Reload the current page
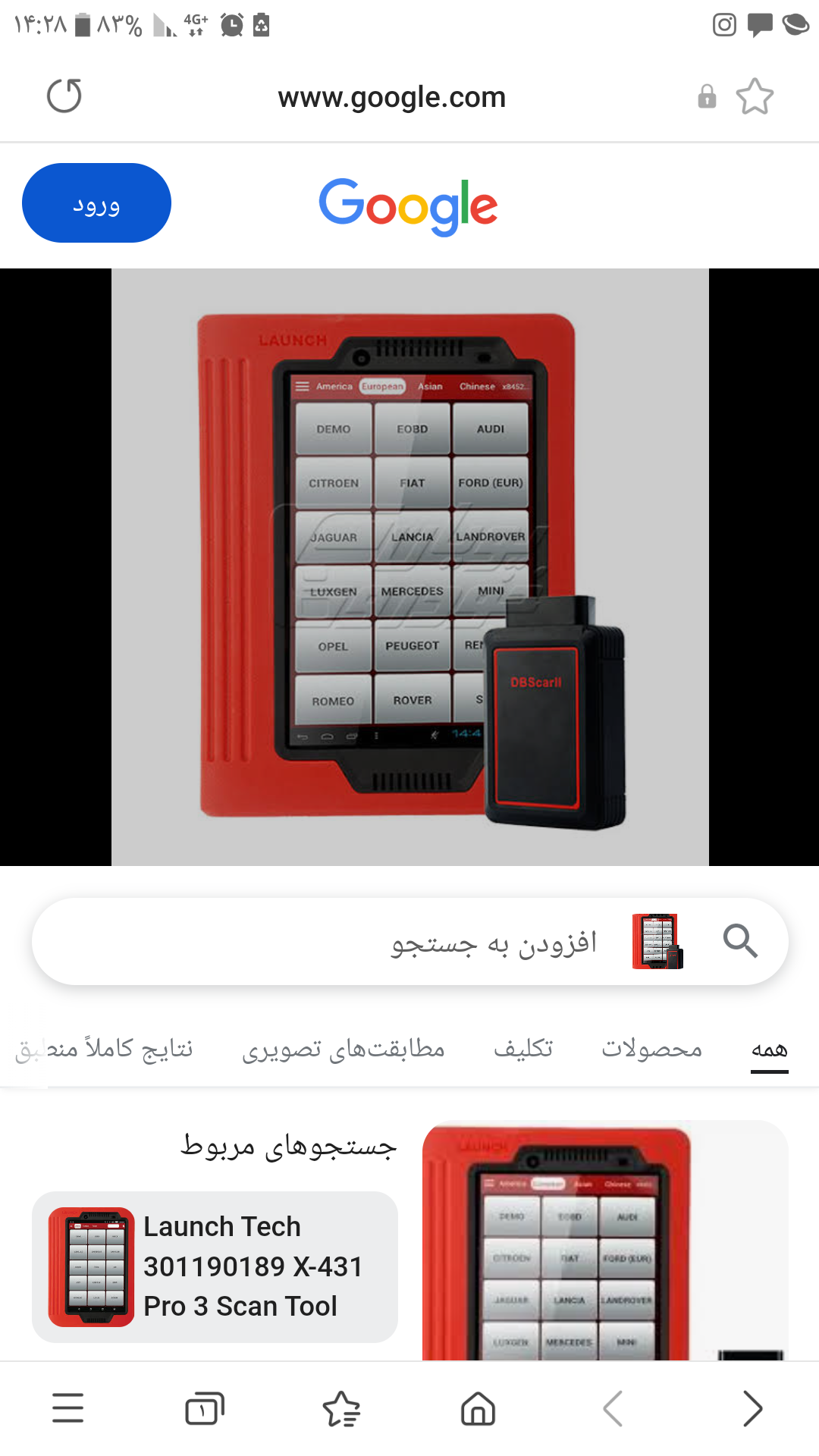819x1456 pixels. [x=64, y=96]
